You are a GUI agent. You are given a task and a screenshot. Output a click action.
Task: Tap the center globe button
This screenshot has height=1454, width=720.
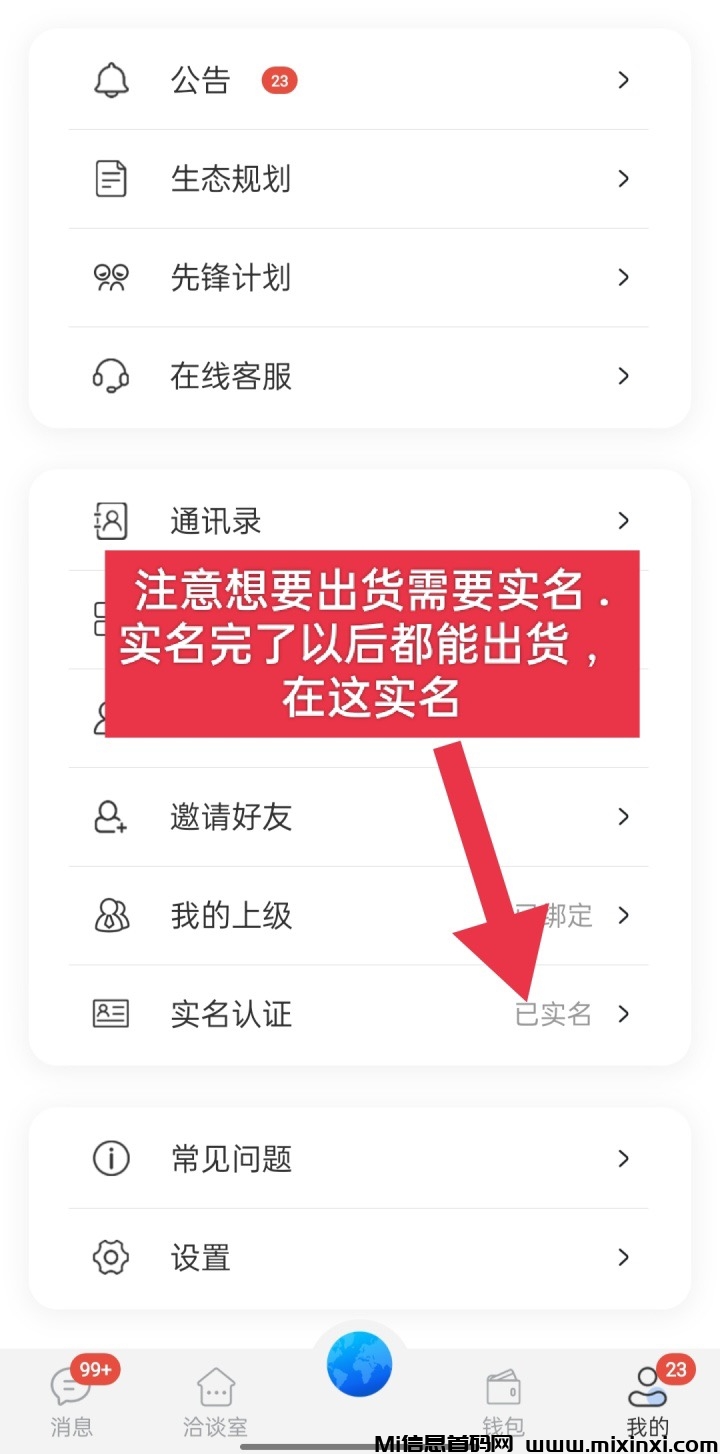[359, 1364]
